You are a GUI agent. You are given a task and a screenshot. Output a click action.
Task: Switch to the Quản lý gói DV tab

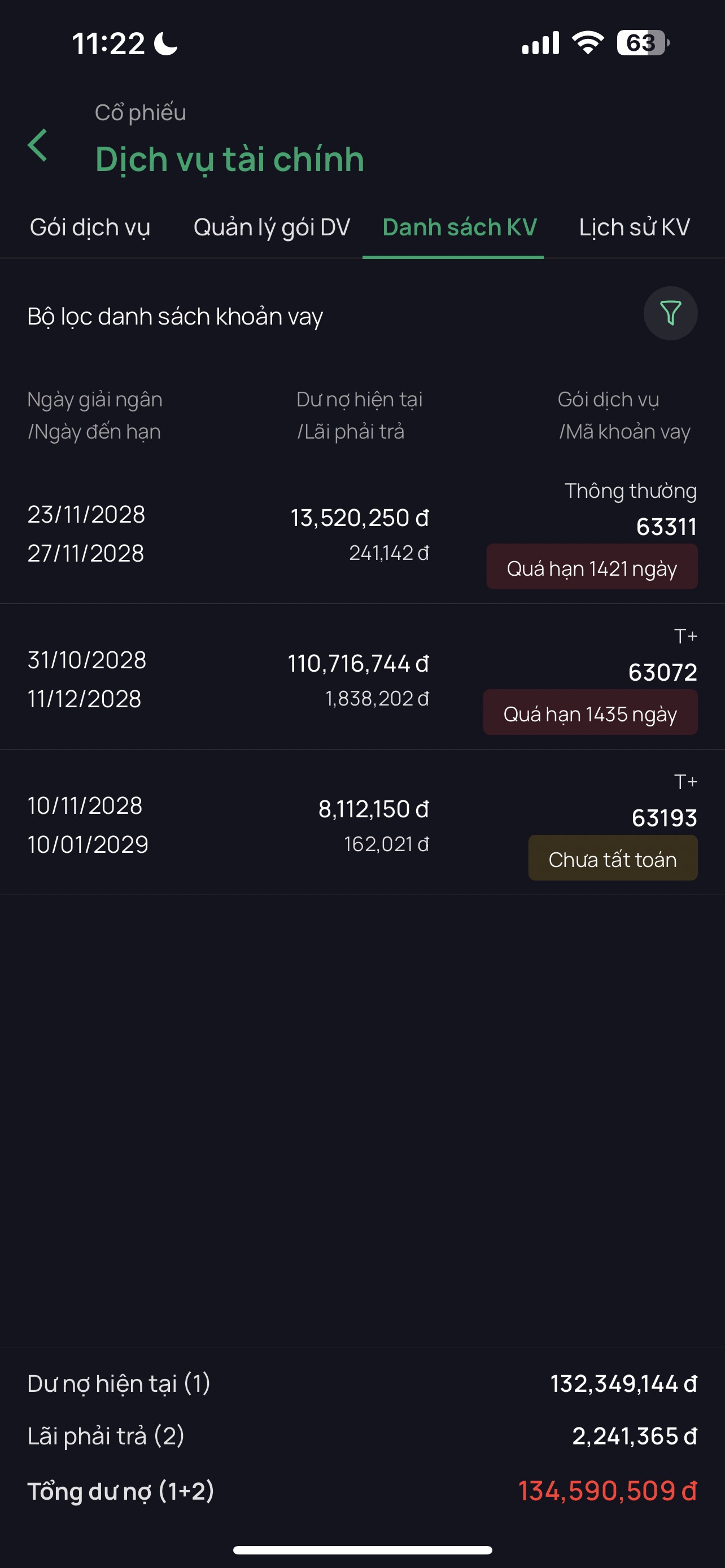pos(272,227)
